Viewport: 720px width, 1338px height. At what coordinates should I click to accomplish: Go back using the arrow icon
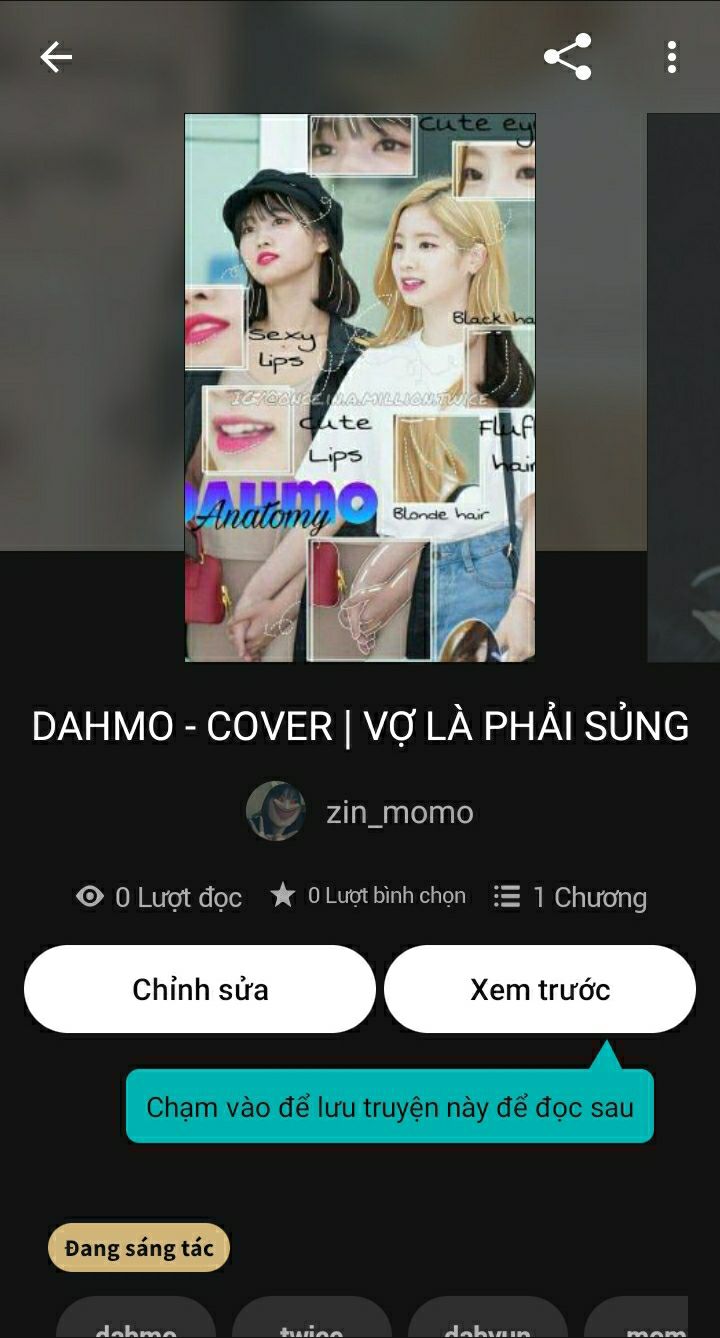point(56,58)
